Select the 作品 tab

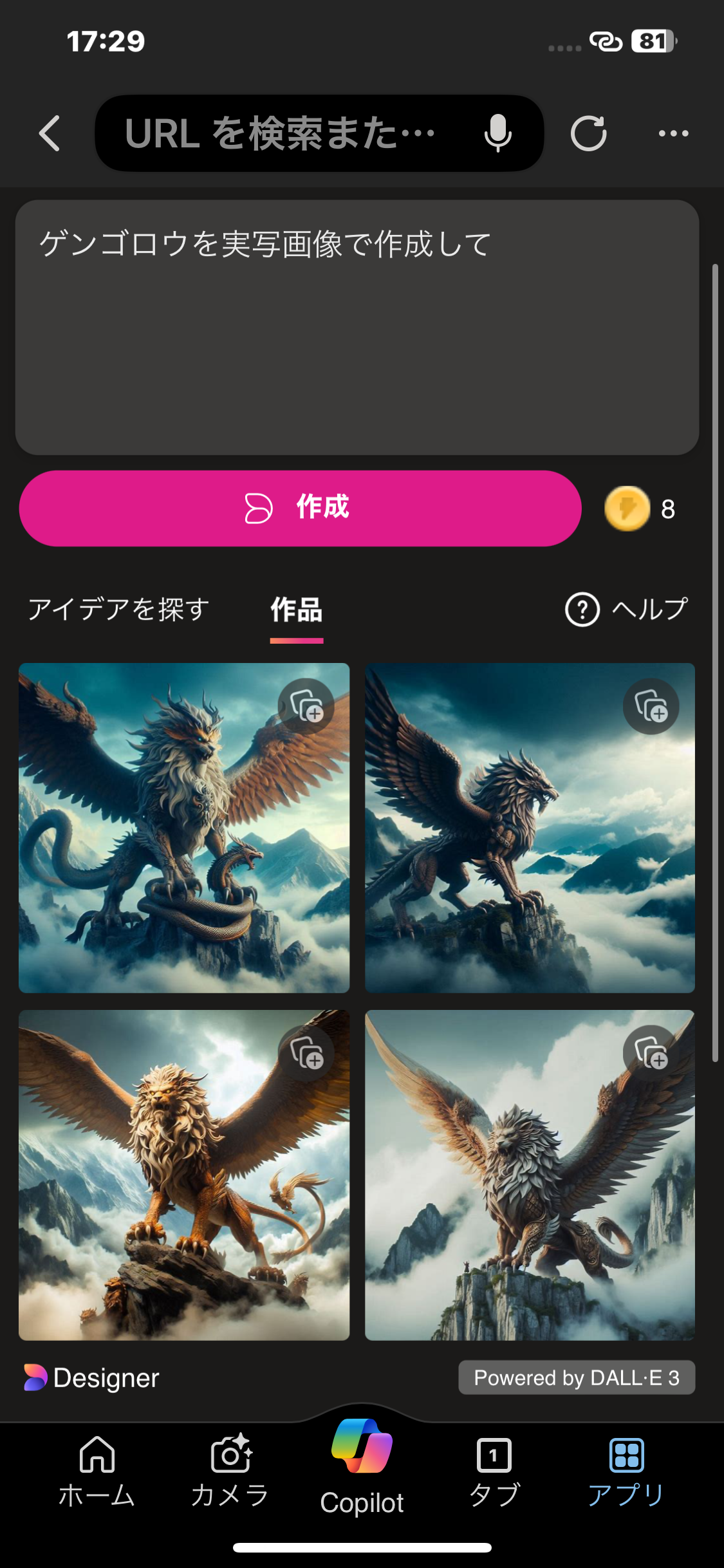(297, 610)
